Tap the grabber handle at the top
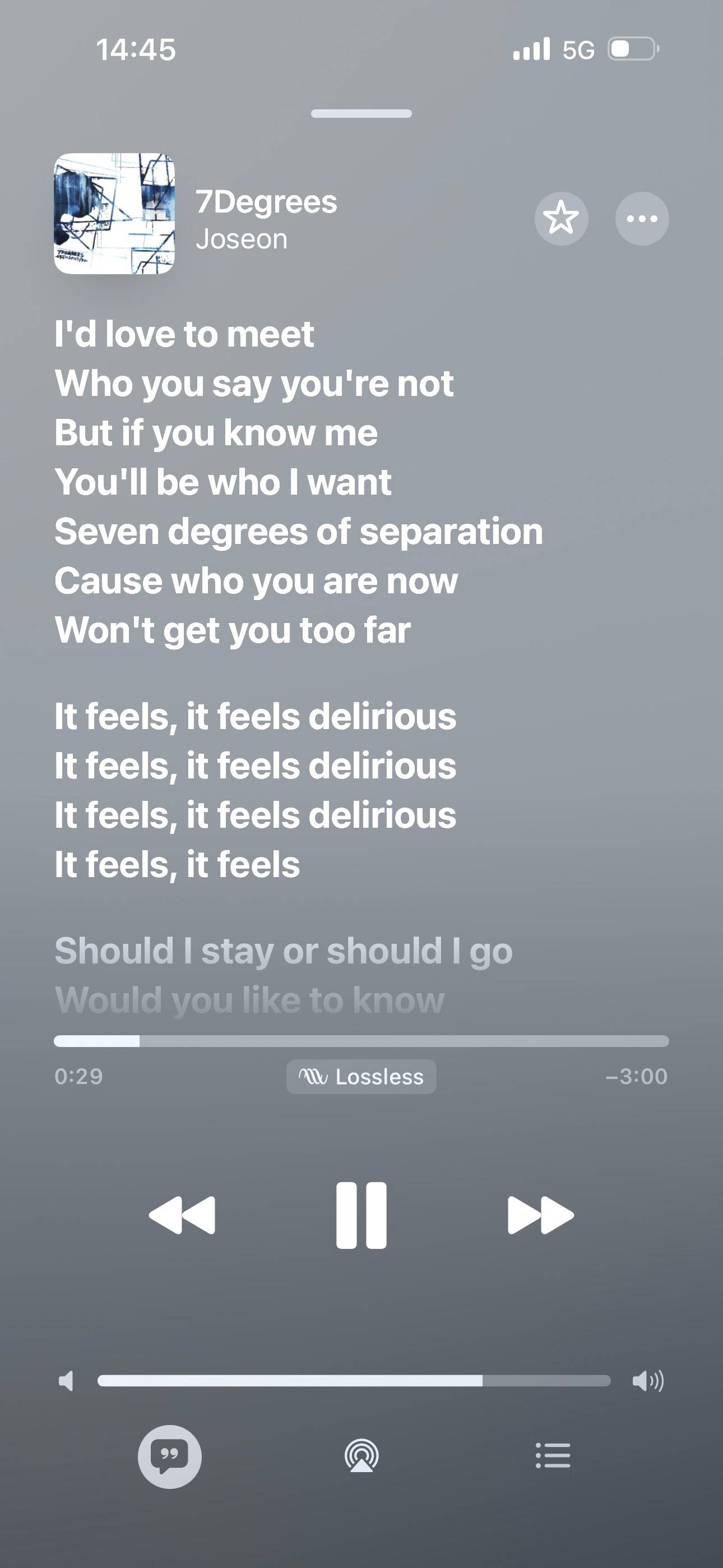 [x=361, y=113]
